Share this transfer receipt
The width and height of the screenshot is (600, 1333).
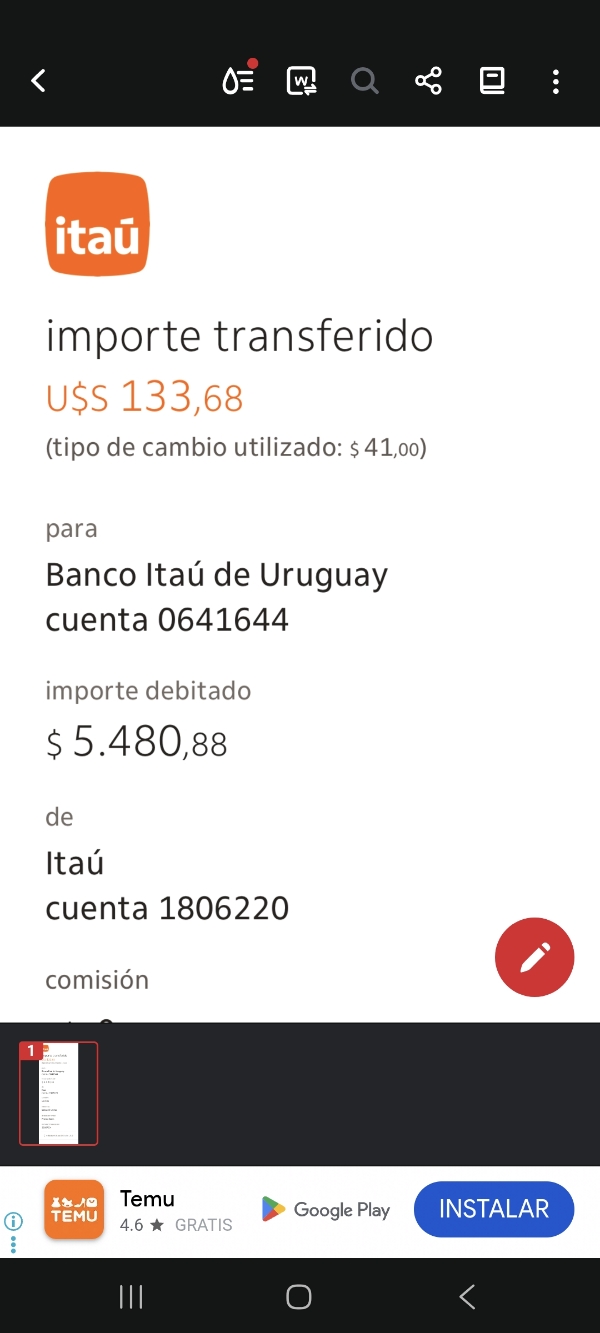click(x=428, y=81)
